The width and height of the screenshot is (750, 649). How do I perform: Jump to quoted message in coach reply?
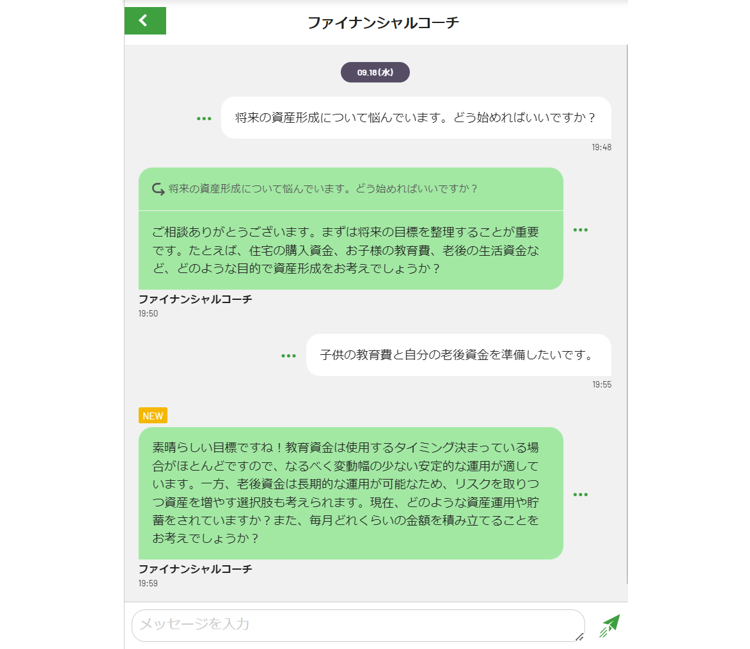point(315,189)
